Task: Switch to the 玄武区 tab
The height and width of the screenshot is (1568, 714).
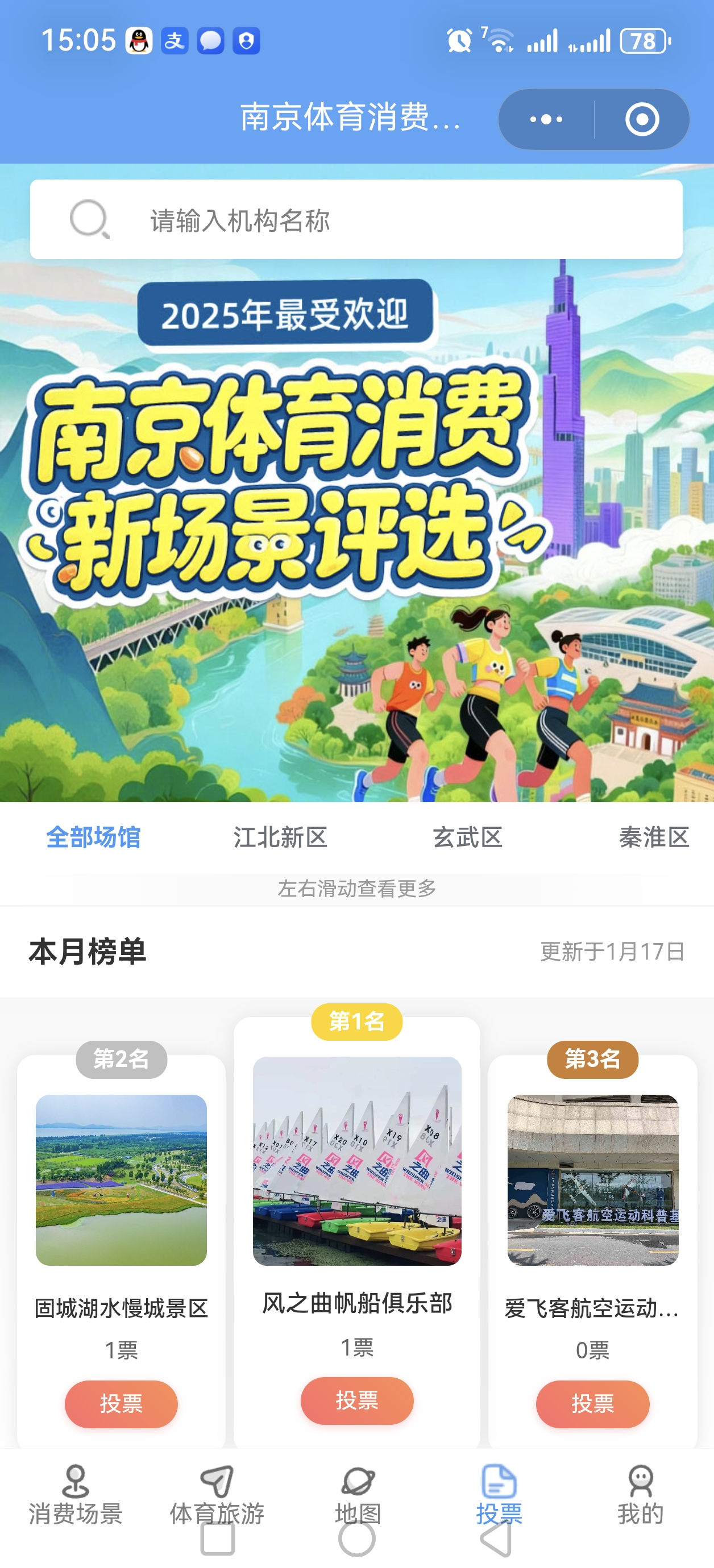Action: (467, 837)
